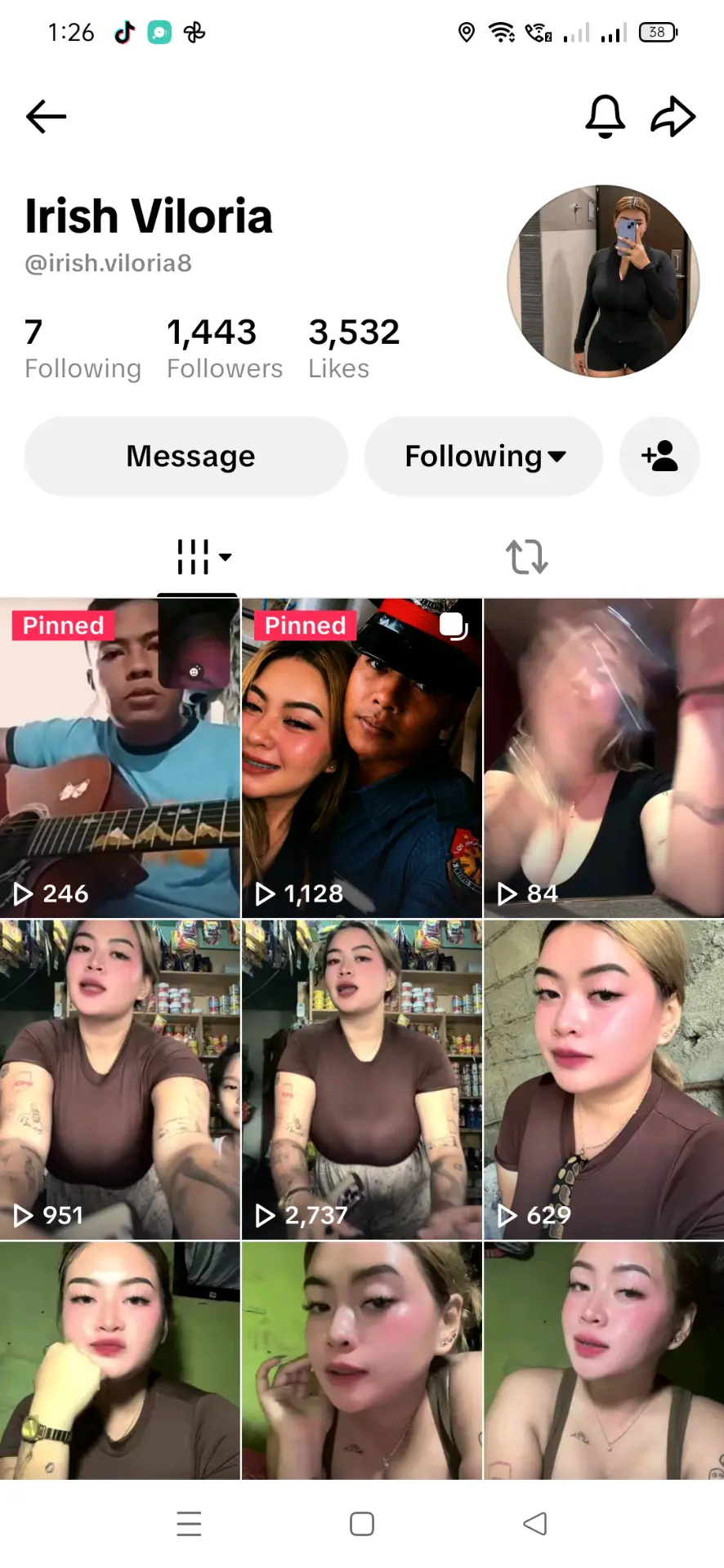This screenshot has width=724, height=1568.
Task: Switch to the reposts tab
Action: point(527,557)
